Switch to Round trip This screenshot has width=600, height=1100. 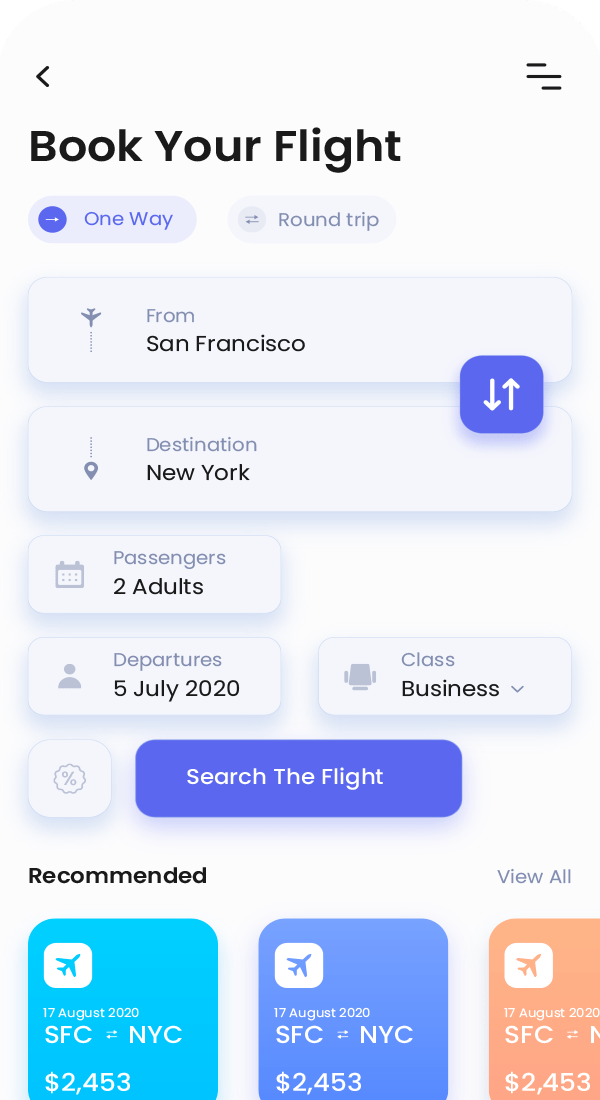(x=312, y=220)
